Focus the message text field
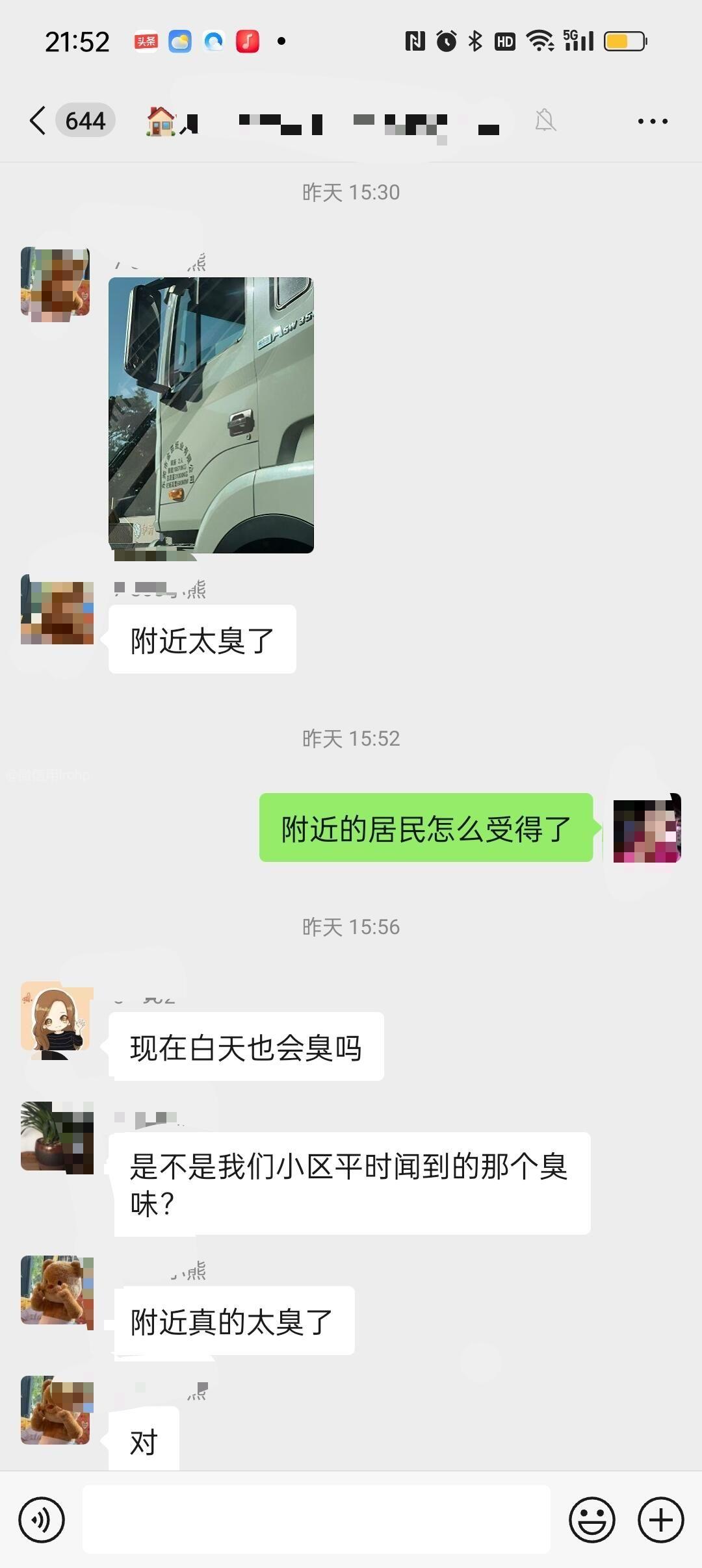702x1568 pixels. pos(316,1519)
